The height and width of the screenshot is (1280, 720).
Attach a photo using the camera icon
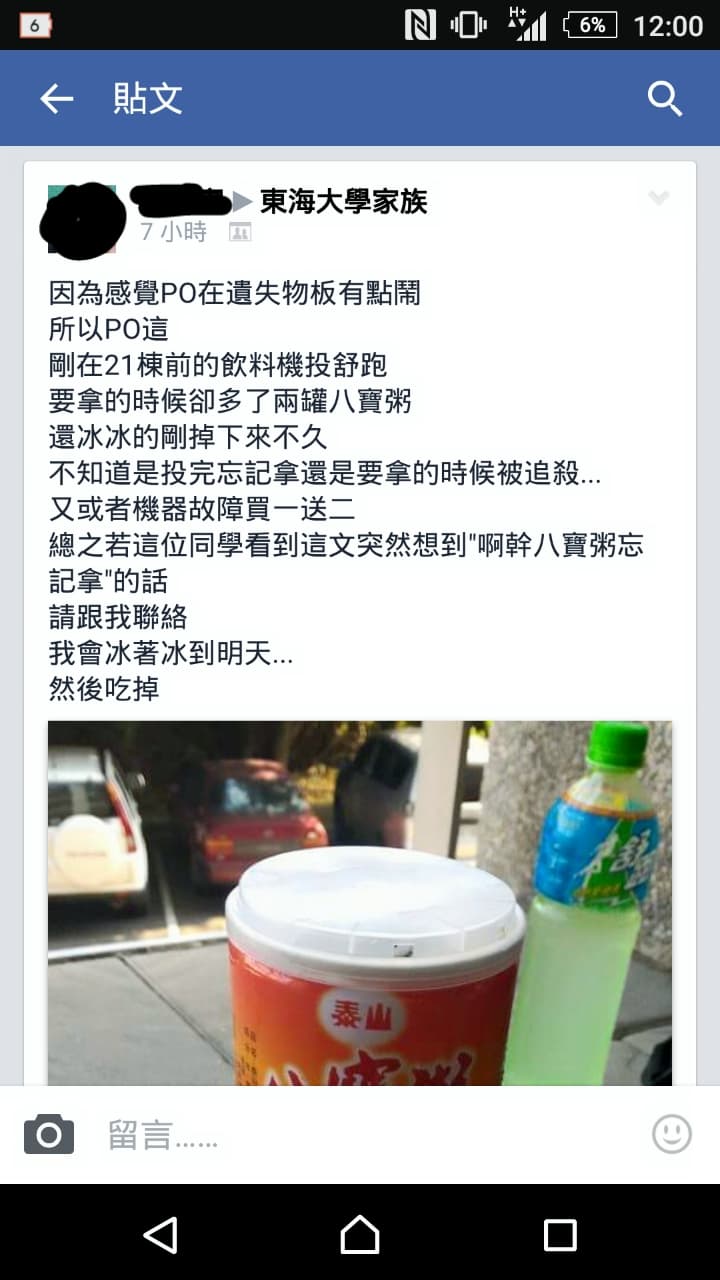pyautogui.click(x=49, y=1134)
